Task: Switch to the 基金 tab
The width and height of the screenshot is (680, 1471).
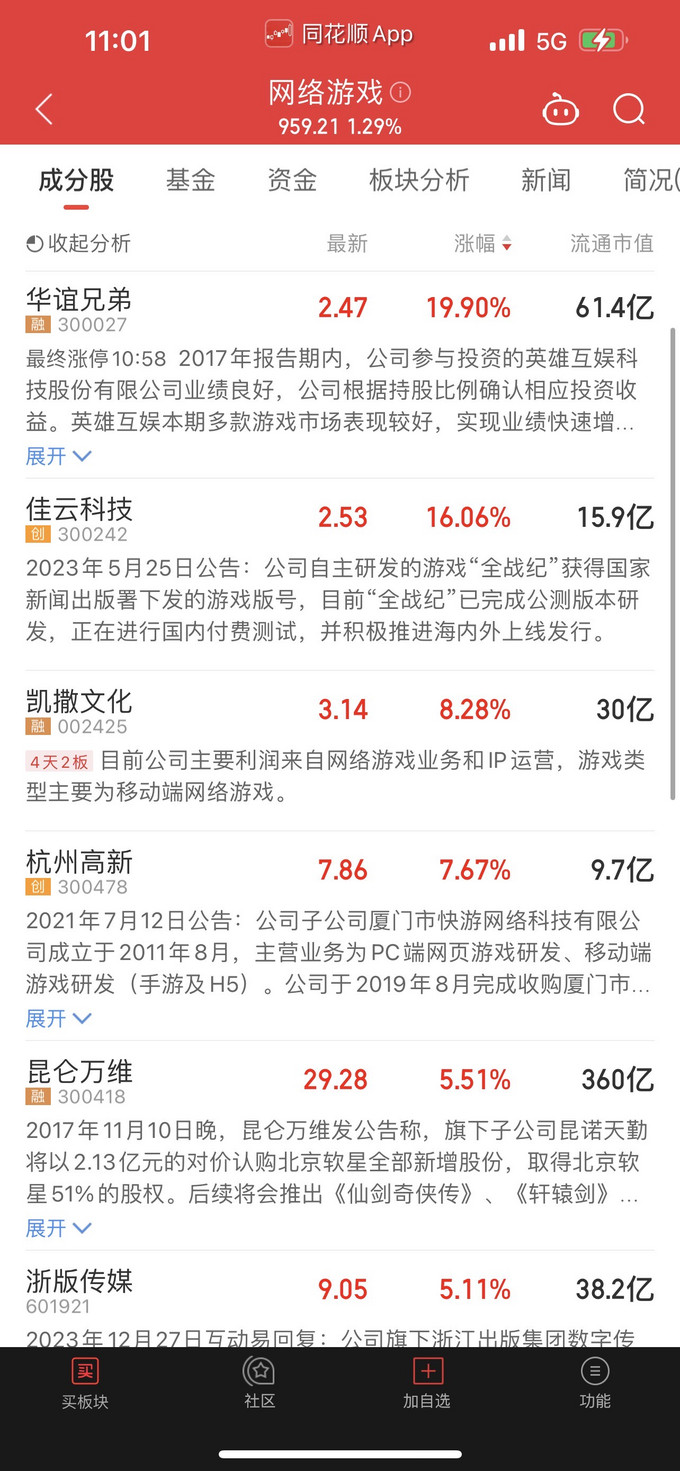Action: point(190,180)
